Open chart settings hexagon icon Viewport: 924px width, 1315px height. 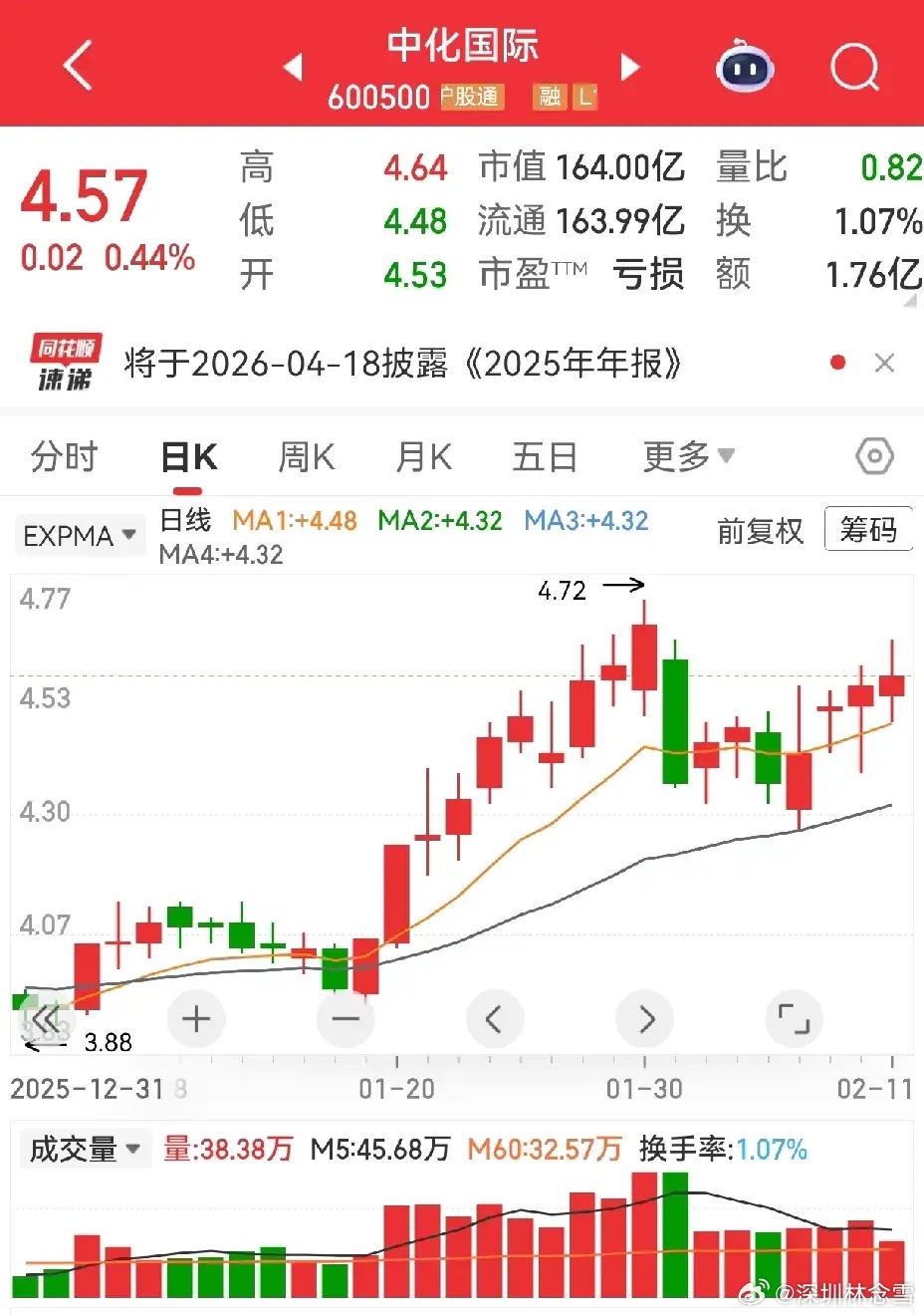point(874,457)
